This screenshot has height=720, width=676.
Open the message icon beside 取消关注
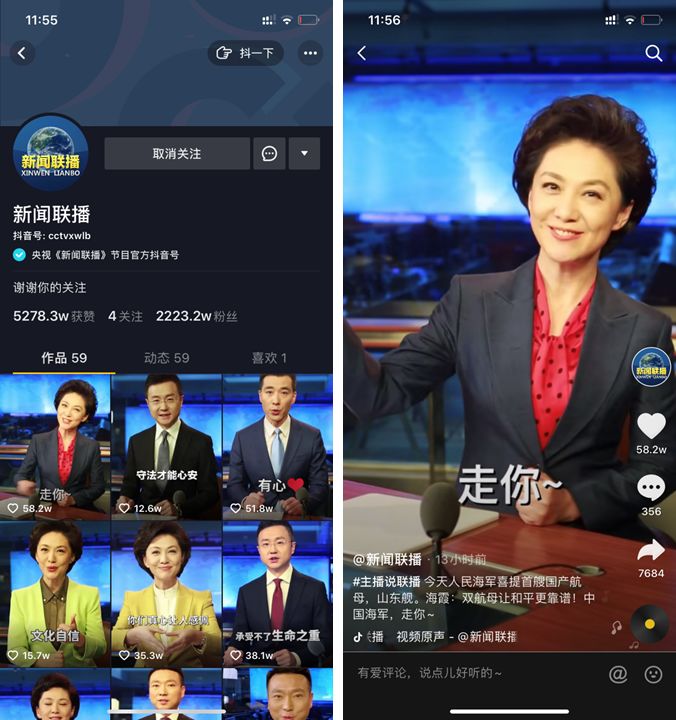point(269,154)
